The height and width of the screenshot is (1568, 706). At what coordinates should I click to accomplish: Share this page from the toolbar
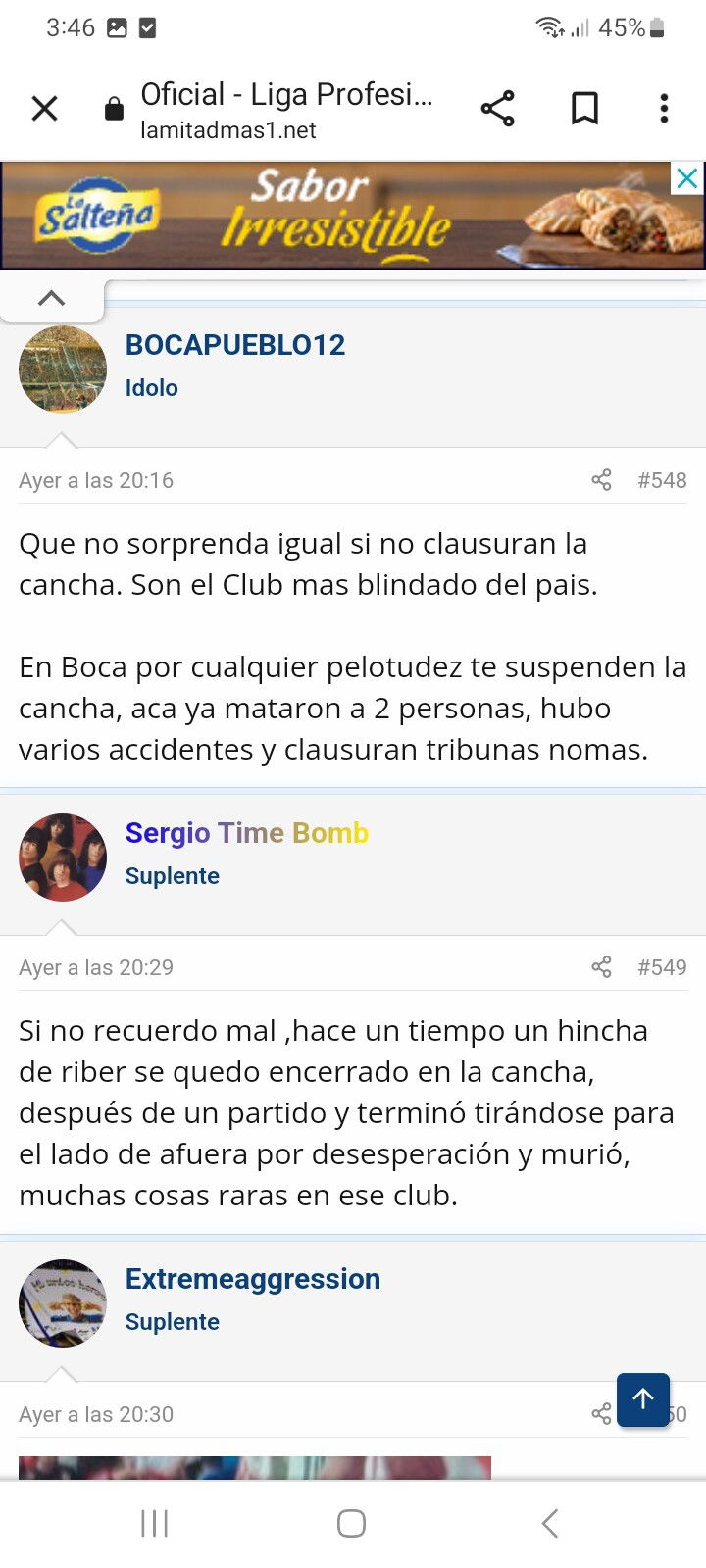pos(497,108)
